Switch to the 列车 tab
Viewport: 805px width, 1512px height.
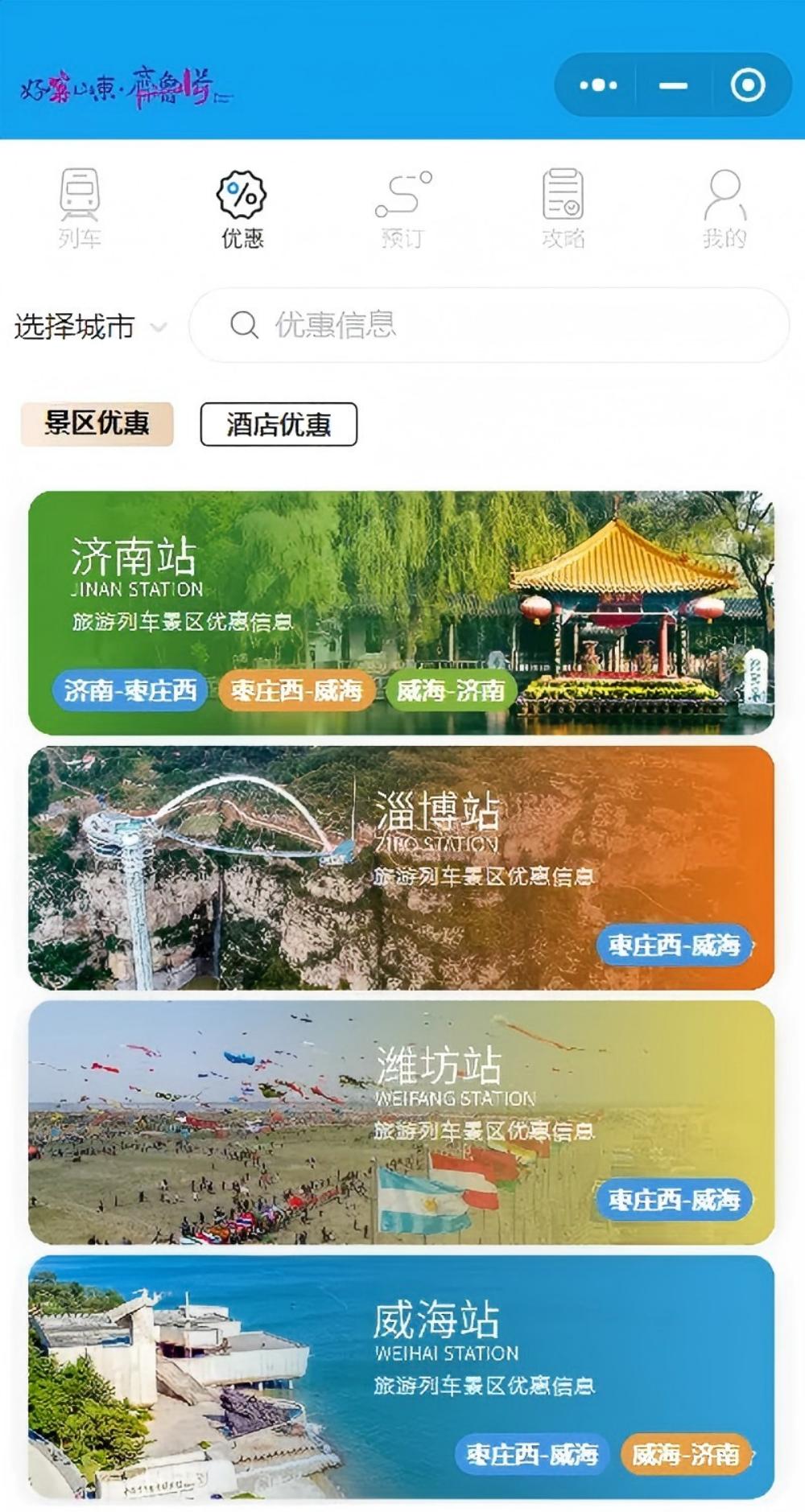[80, 208]
